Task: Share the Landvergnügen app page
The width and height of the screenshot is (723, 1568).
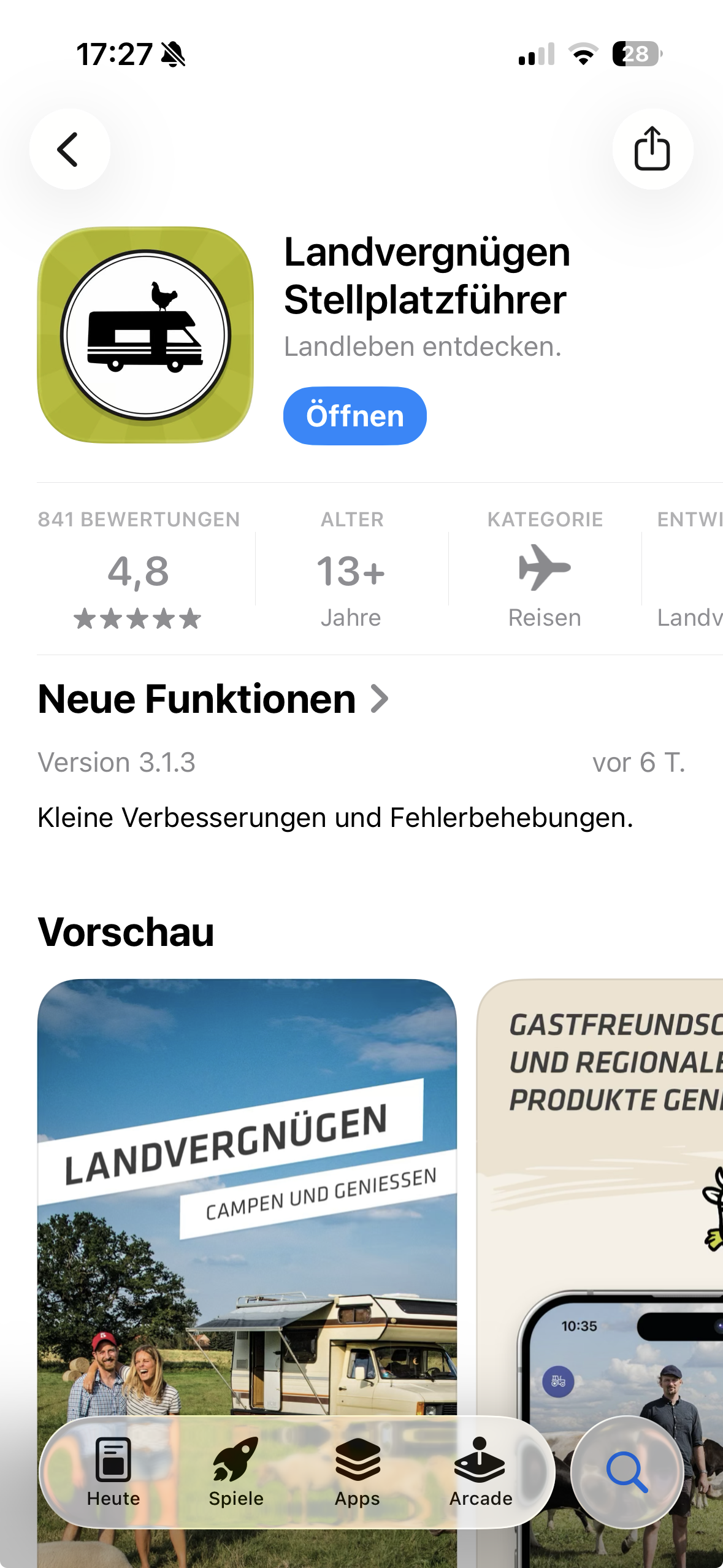Action: 652,149
